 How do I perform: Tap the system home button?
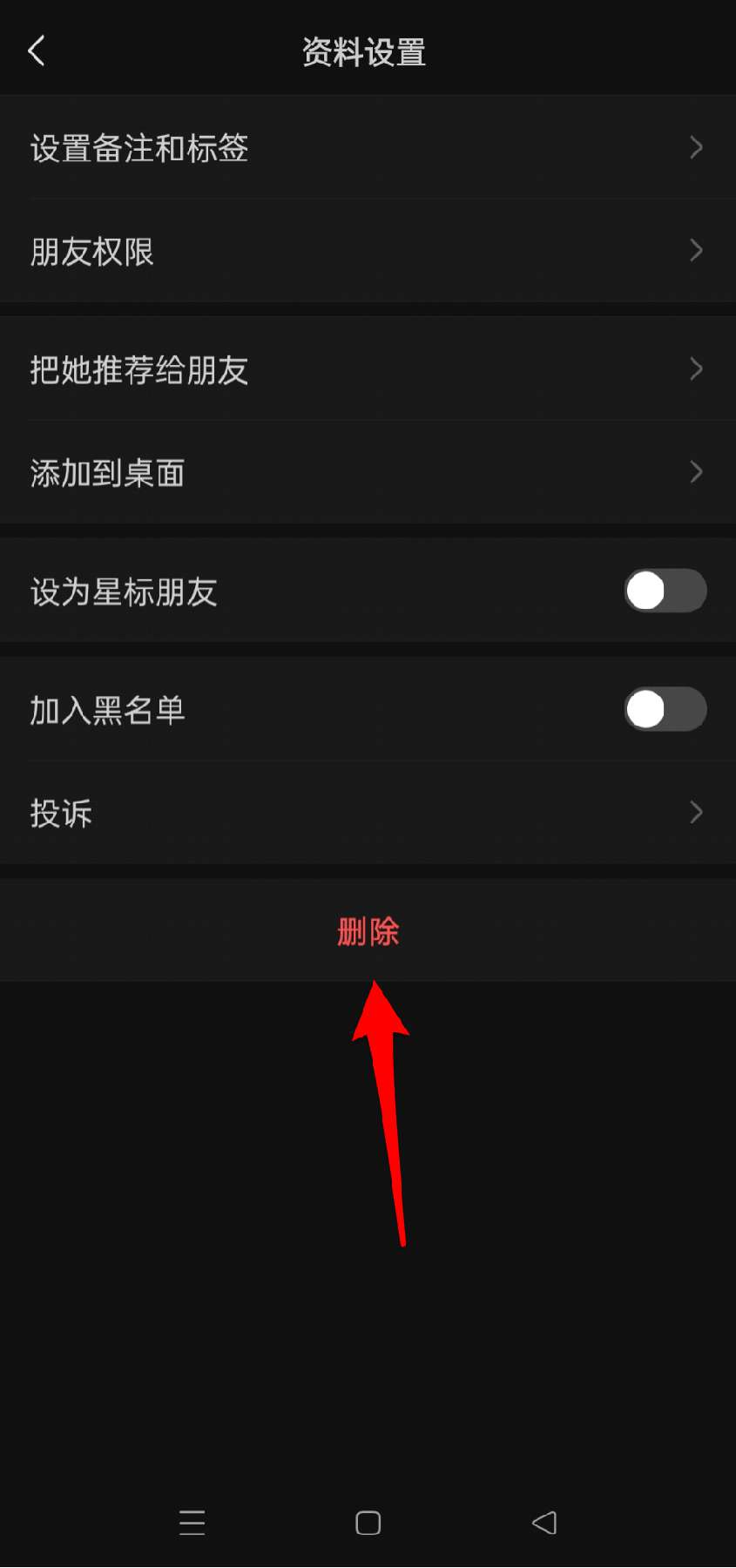(368, 1523)
